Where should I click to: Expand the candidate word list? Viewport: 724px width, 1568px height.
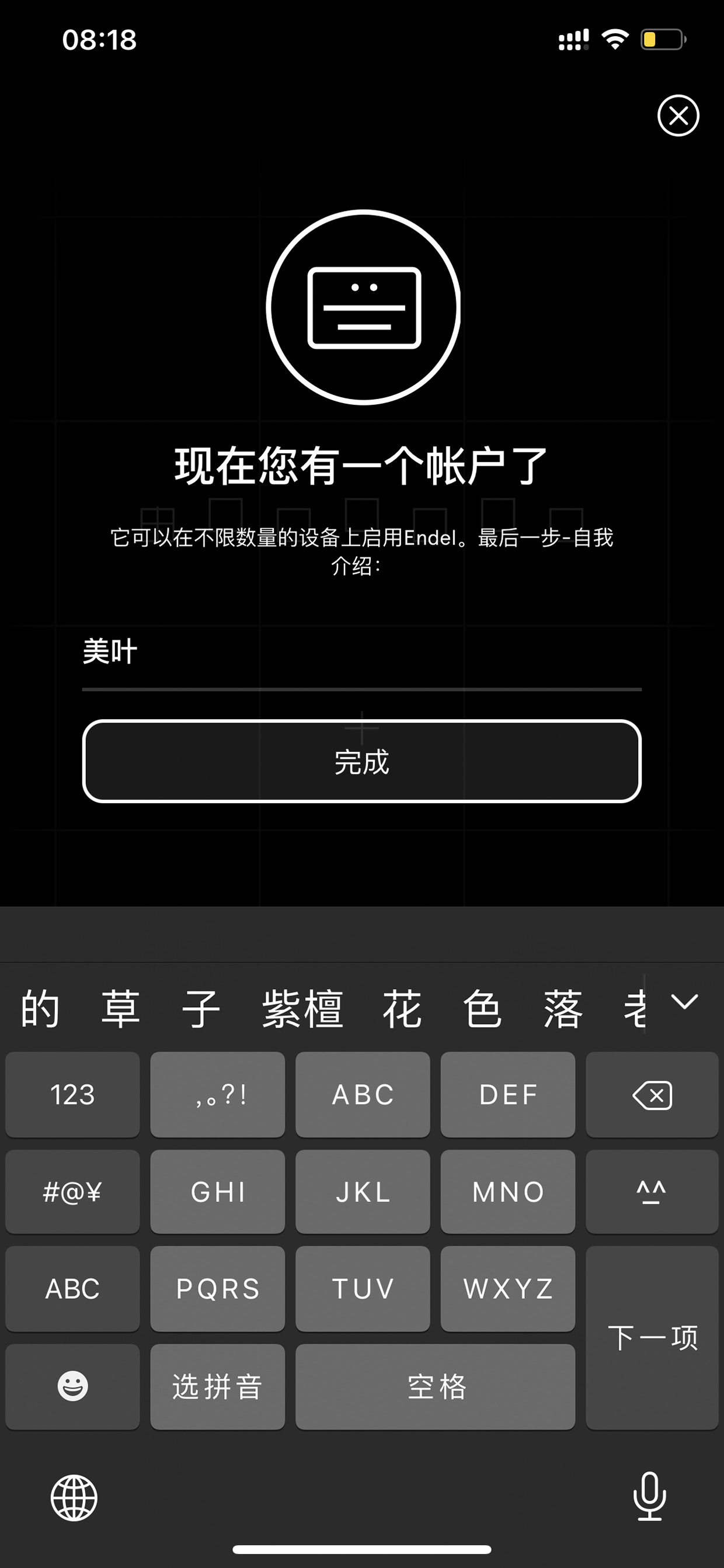pos(684,1002)
